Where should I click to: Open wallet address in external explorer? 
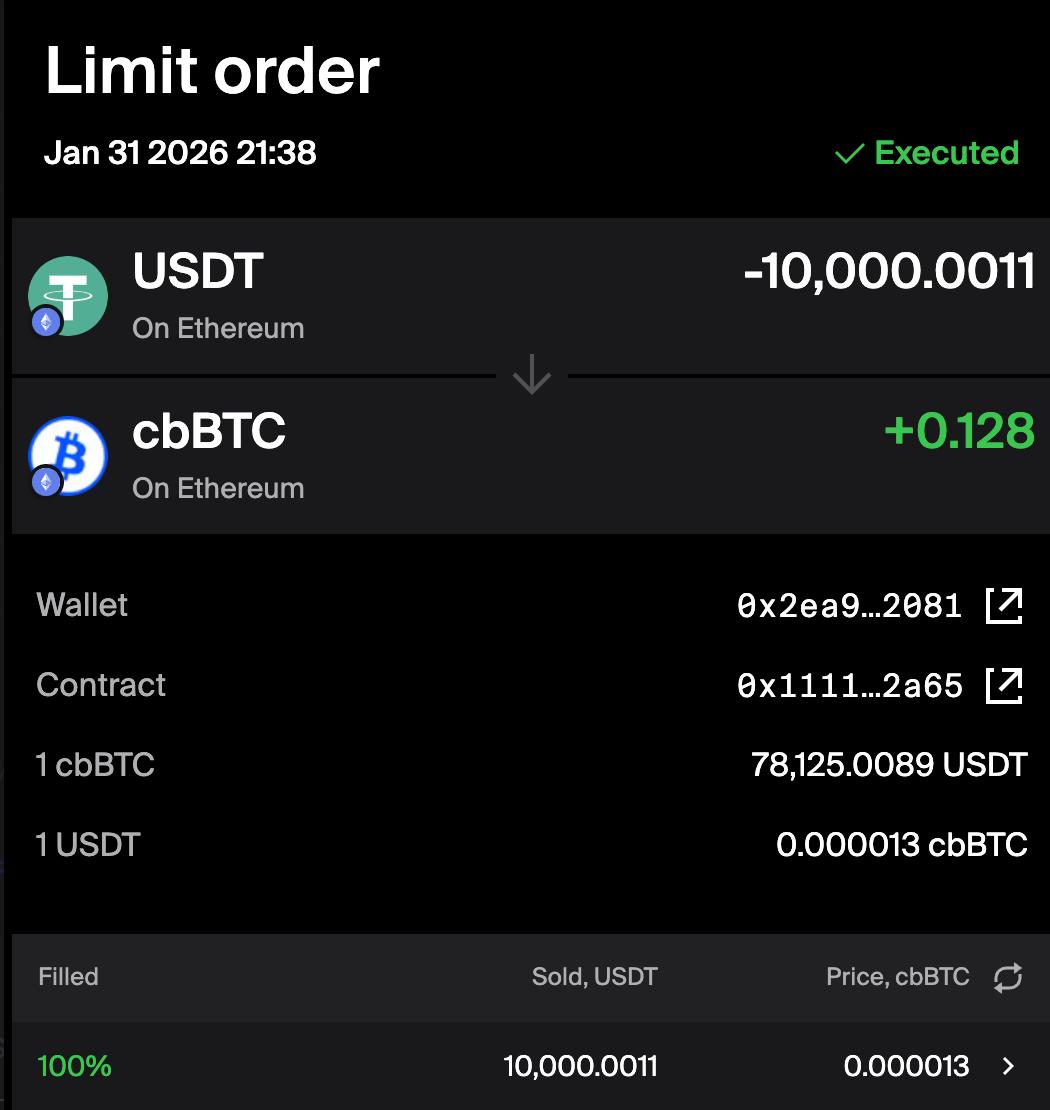[1004, 605]
